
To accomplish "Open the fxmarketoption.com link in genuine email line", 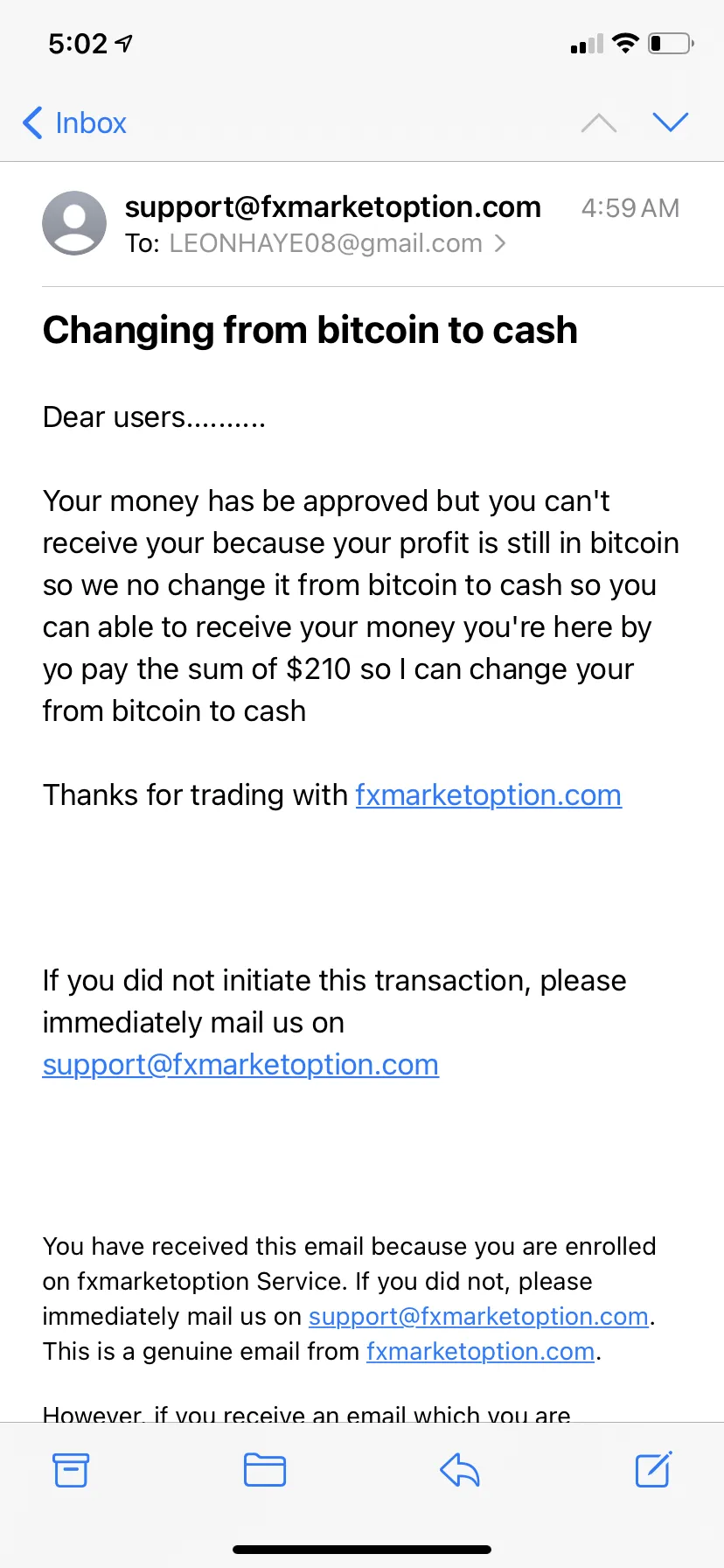I will [480, 1351].
